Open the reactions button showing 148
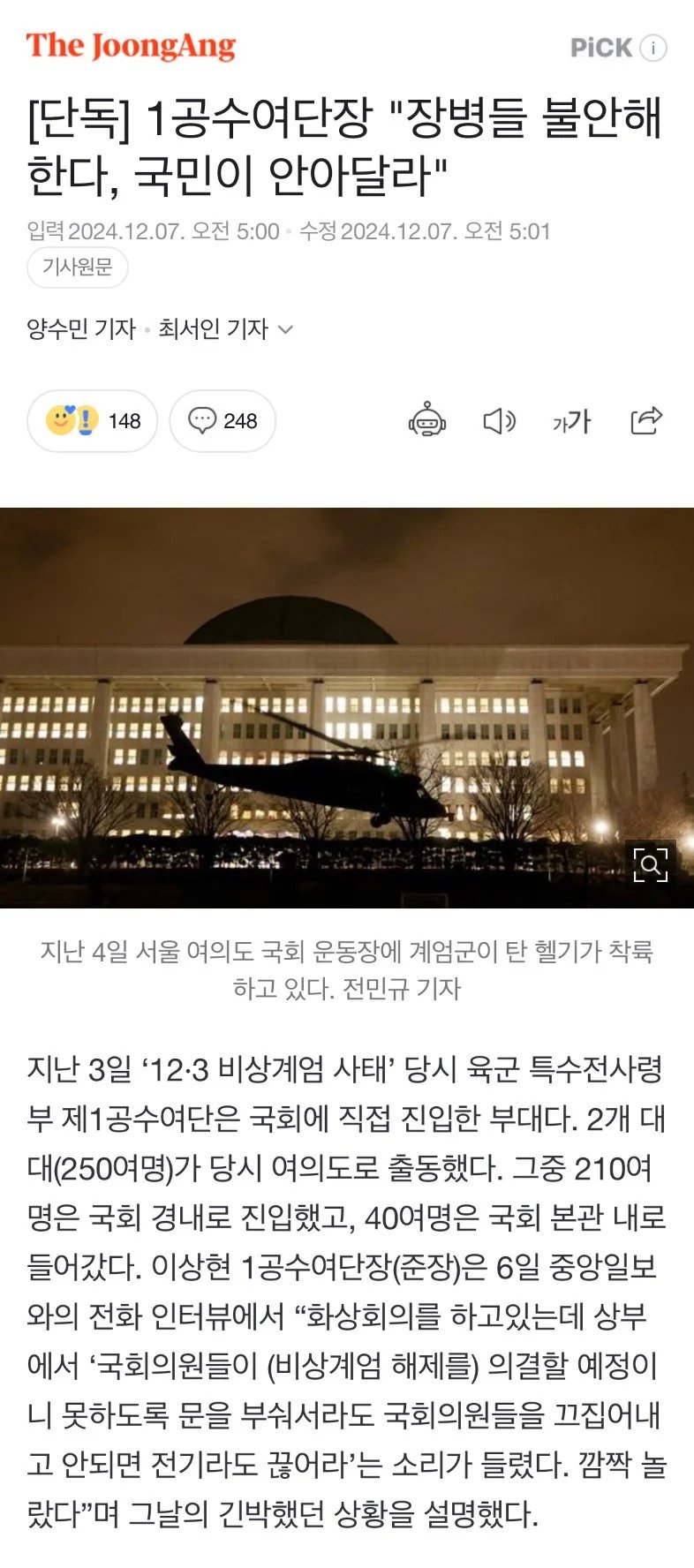This screenshot has width=694, height=1568. coord(93,421)
